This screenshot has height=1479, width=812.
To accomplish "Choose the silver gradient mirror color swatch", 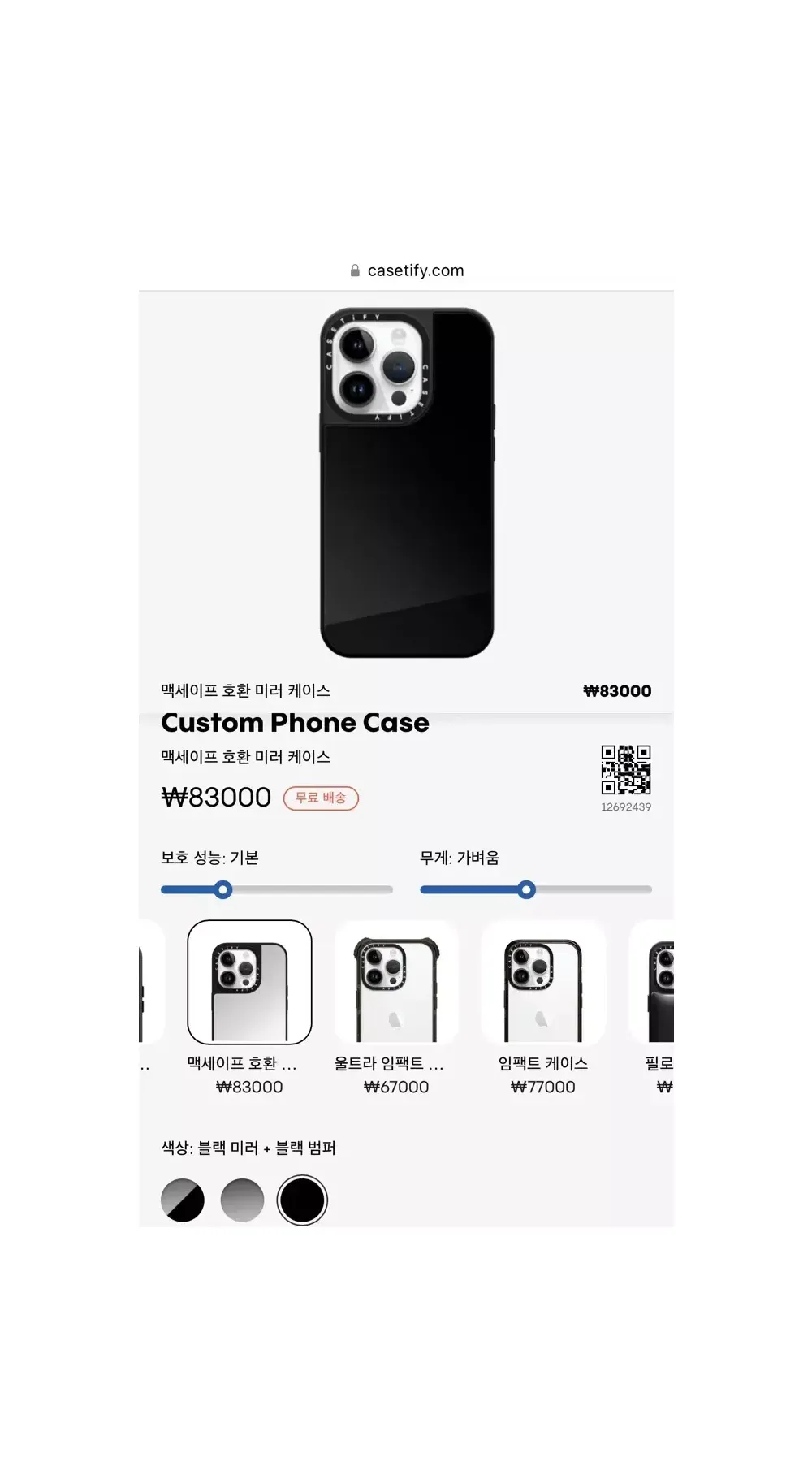I will (x=242, y=1200).
